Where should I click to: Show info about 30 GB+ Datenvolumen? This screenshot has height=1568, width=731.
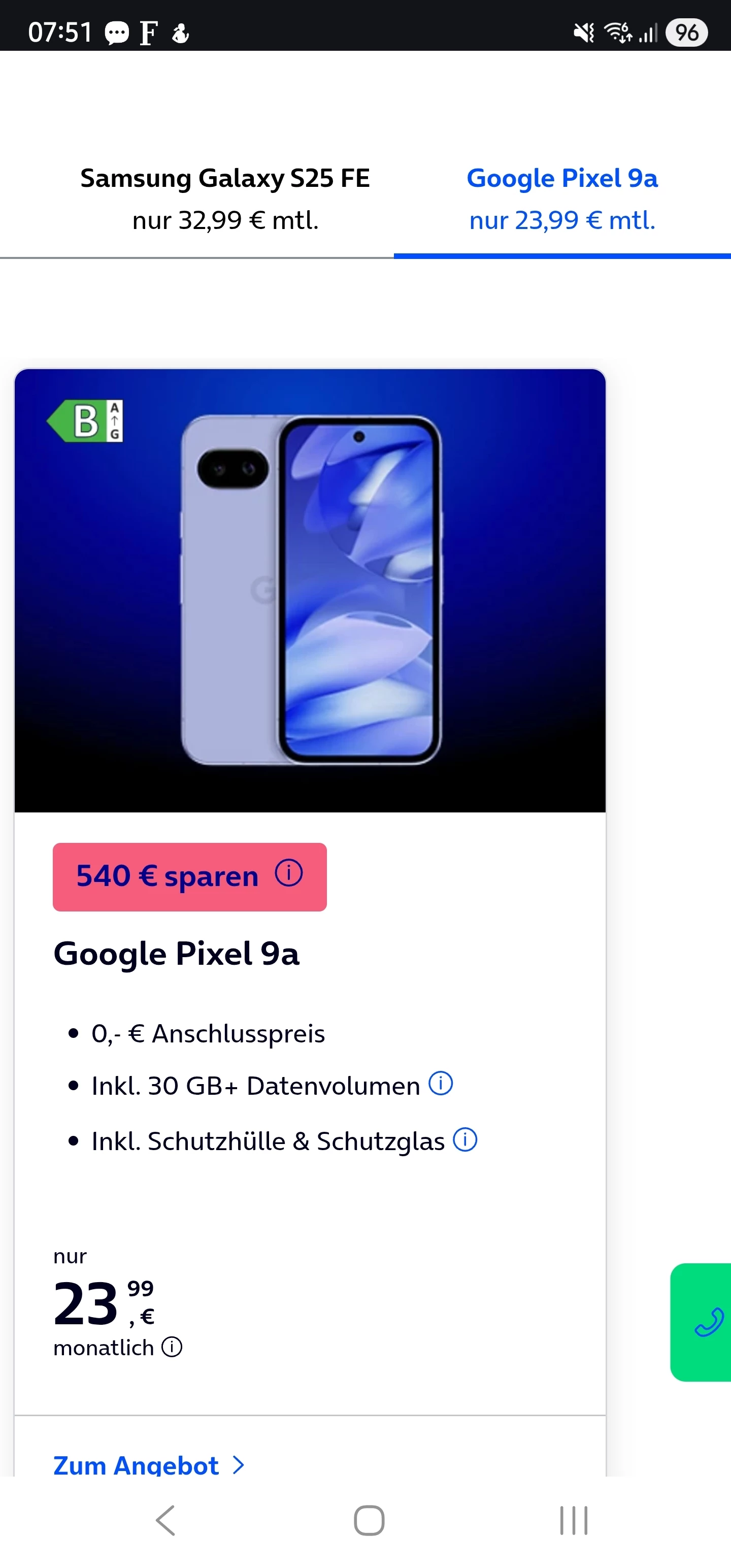pyautogui.click(x=441, y=1084)
